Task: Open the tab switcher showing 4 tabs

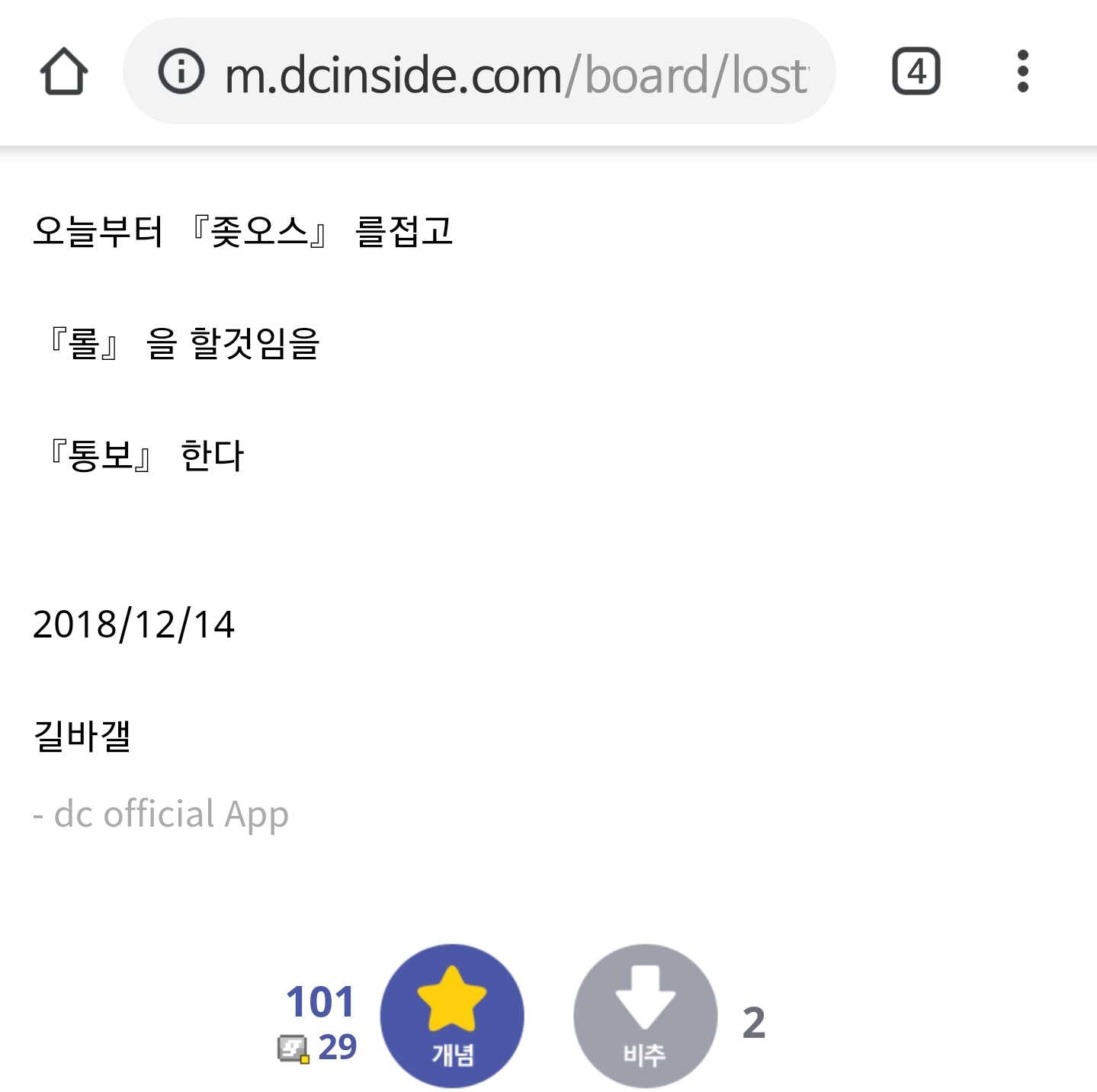Action: pyautogui.click(x=916, y=72)
